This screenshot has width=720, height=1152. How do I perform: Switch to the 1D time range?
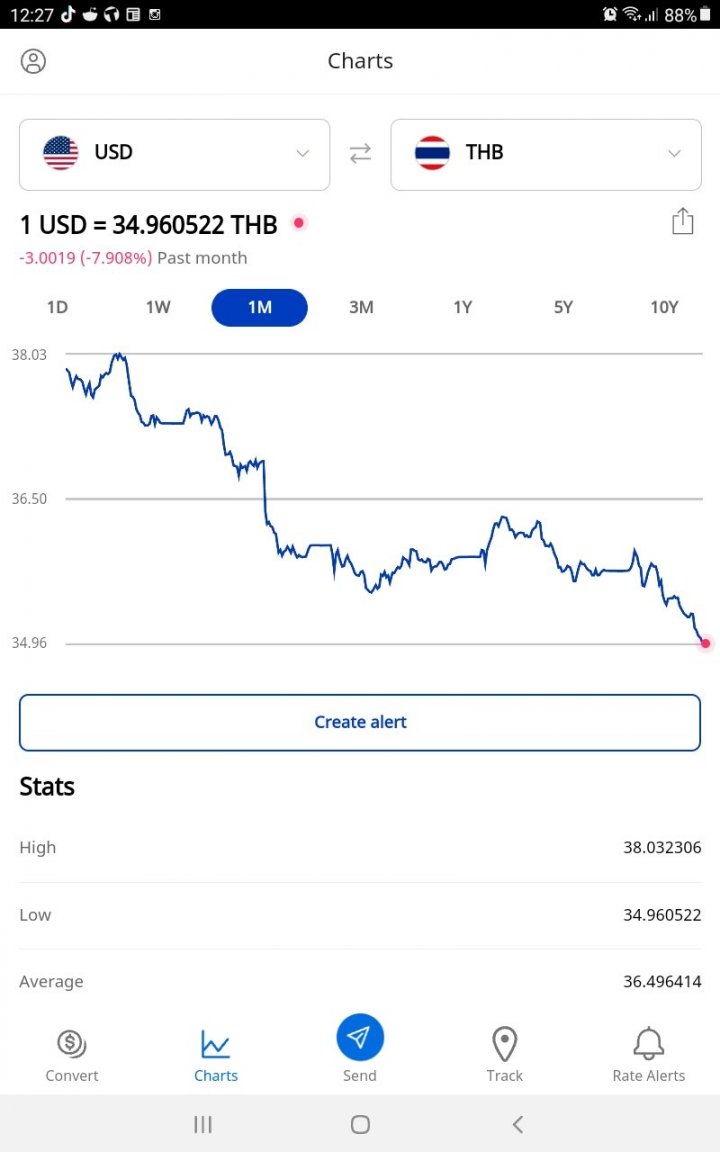point(57,307)
